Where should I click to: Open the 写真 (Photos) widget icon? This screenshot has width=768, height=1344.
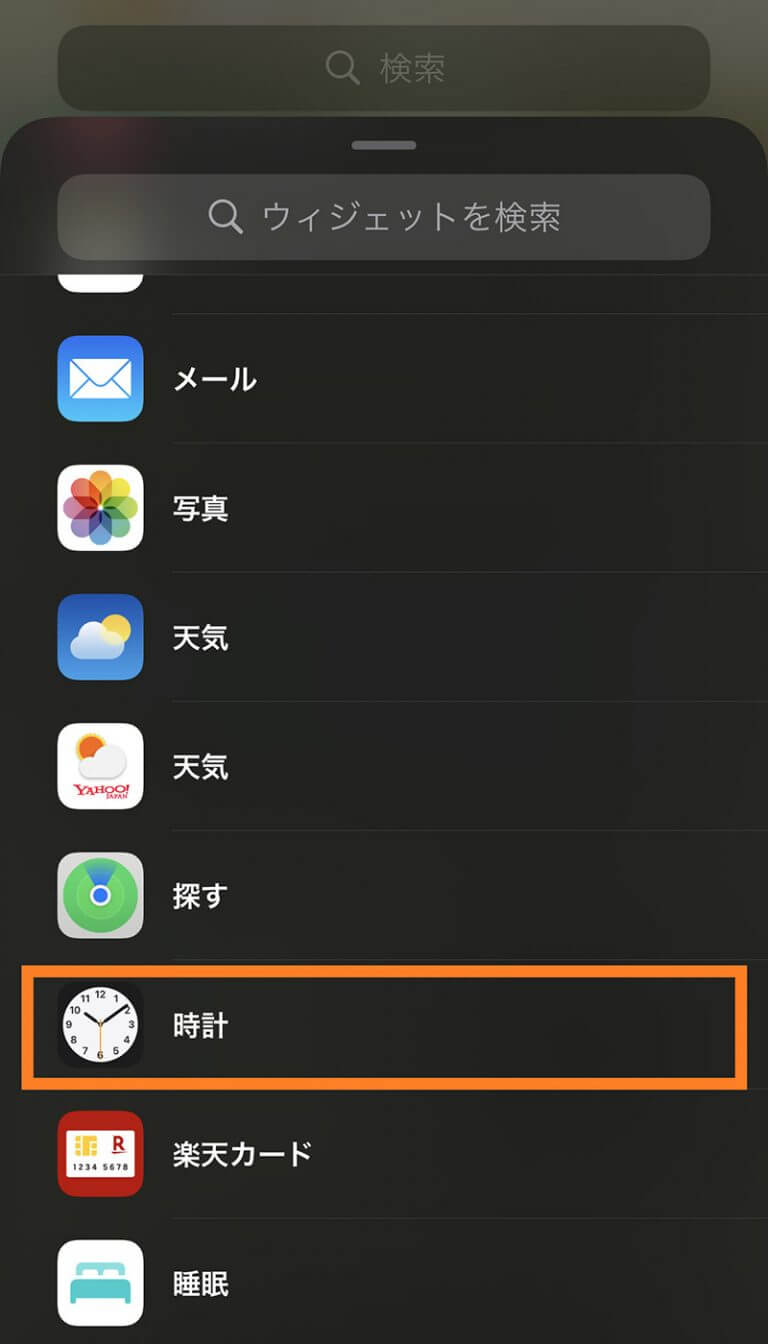pyautogui.click(x=100, y=508)
